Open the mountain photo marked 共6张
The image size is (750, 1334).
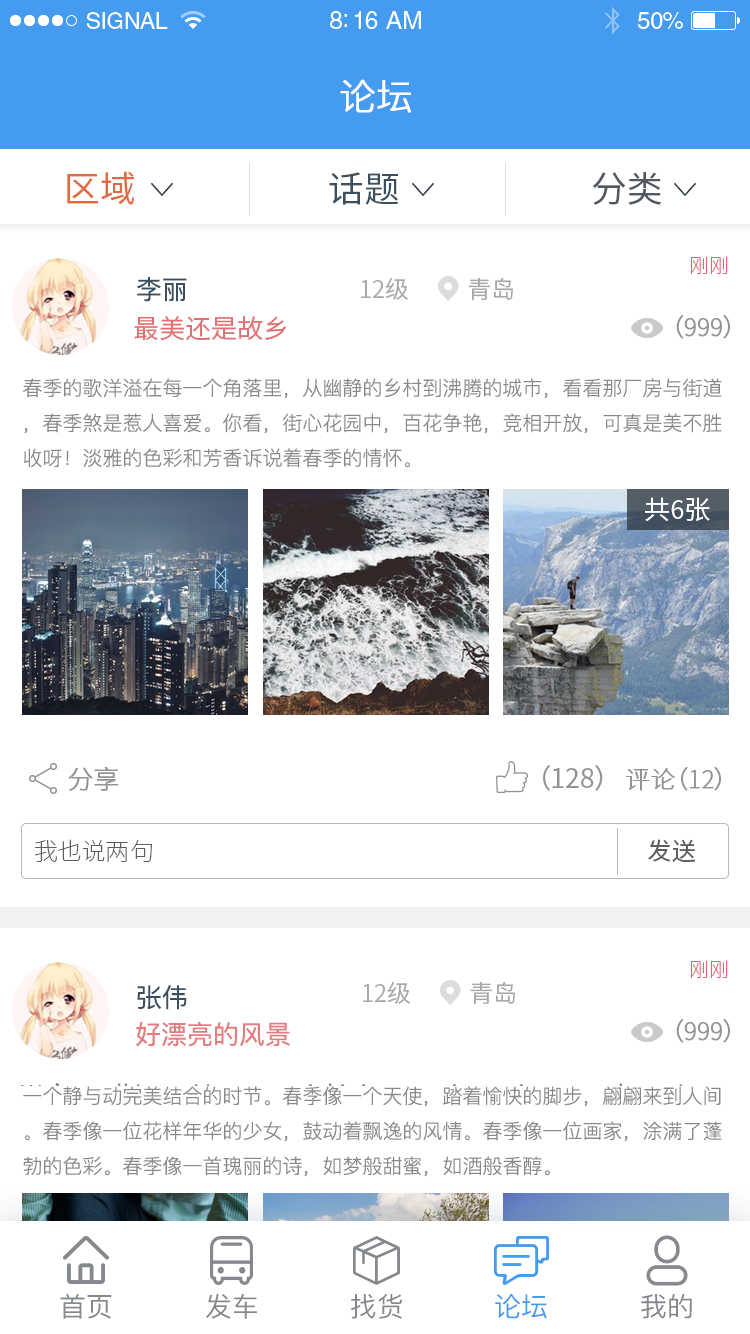pyautogui.click(x=616, y=602)
